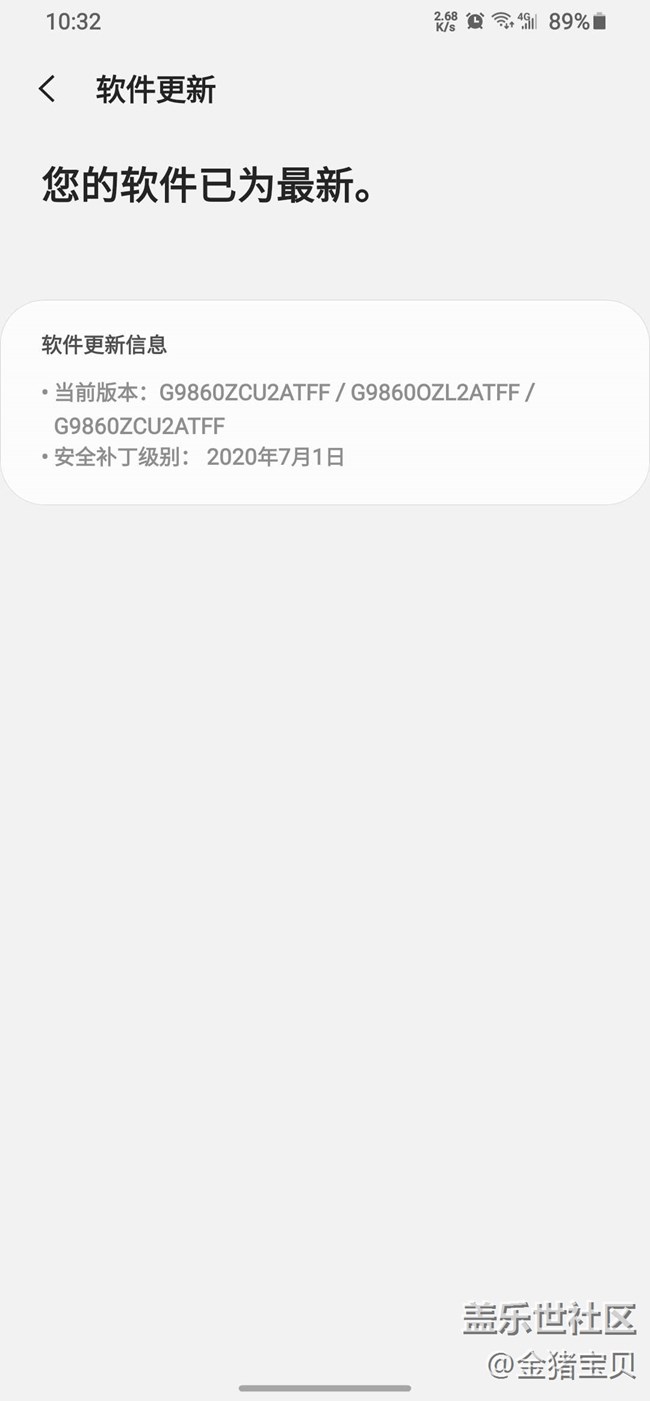Go back from the 软件更新 screen

47,89
